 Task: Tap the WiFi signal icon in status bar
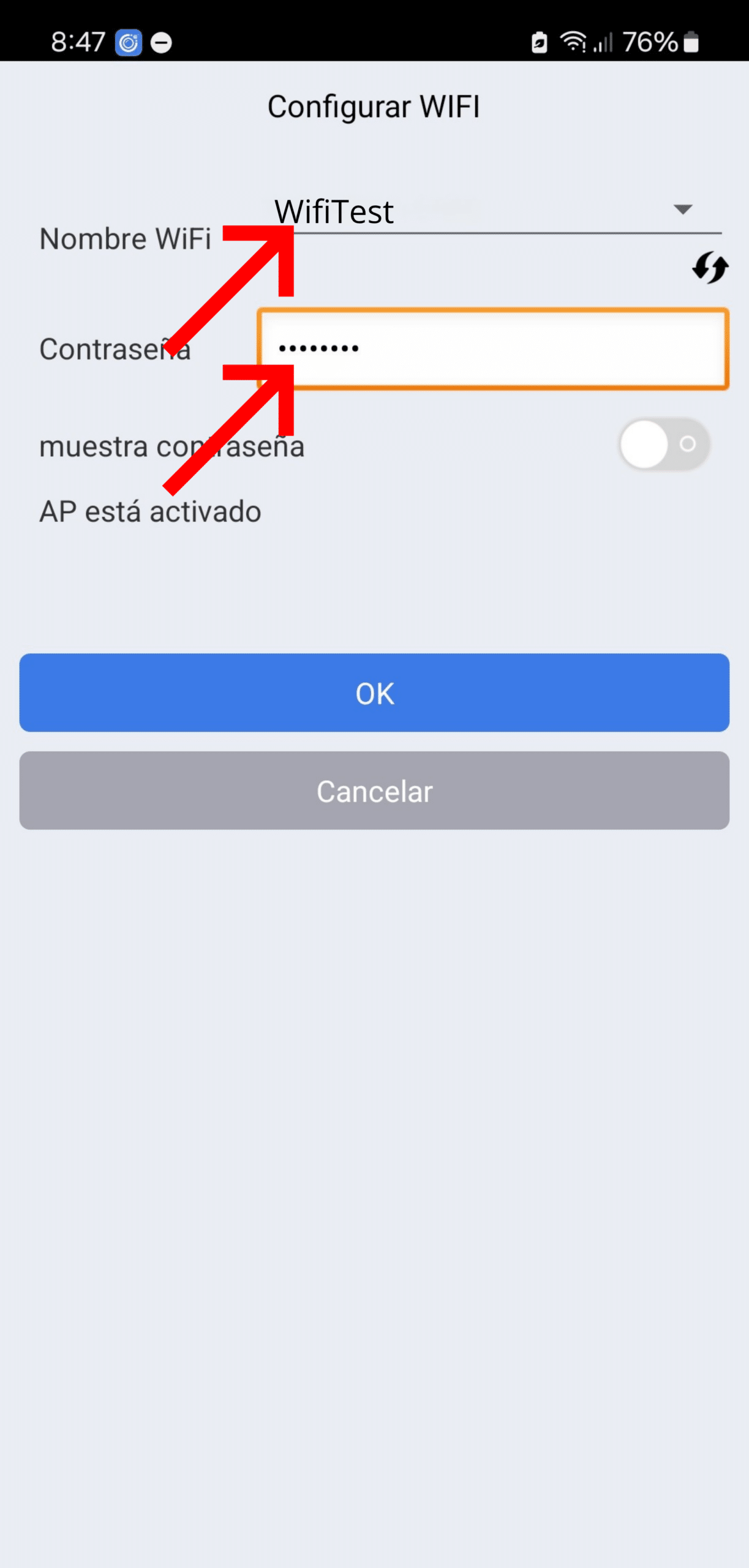coord(574,42)
